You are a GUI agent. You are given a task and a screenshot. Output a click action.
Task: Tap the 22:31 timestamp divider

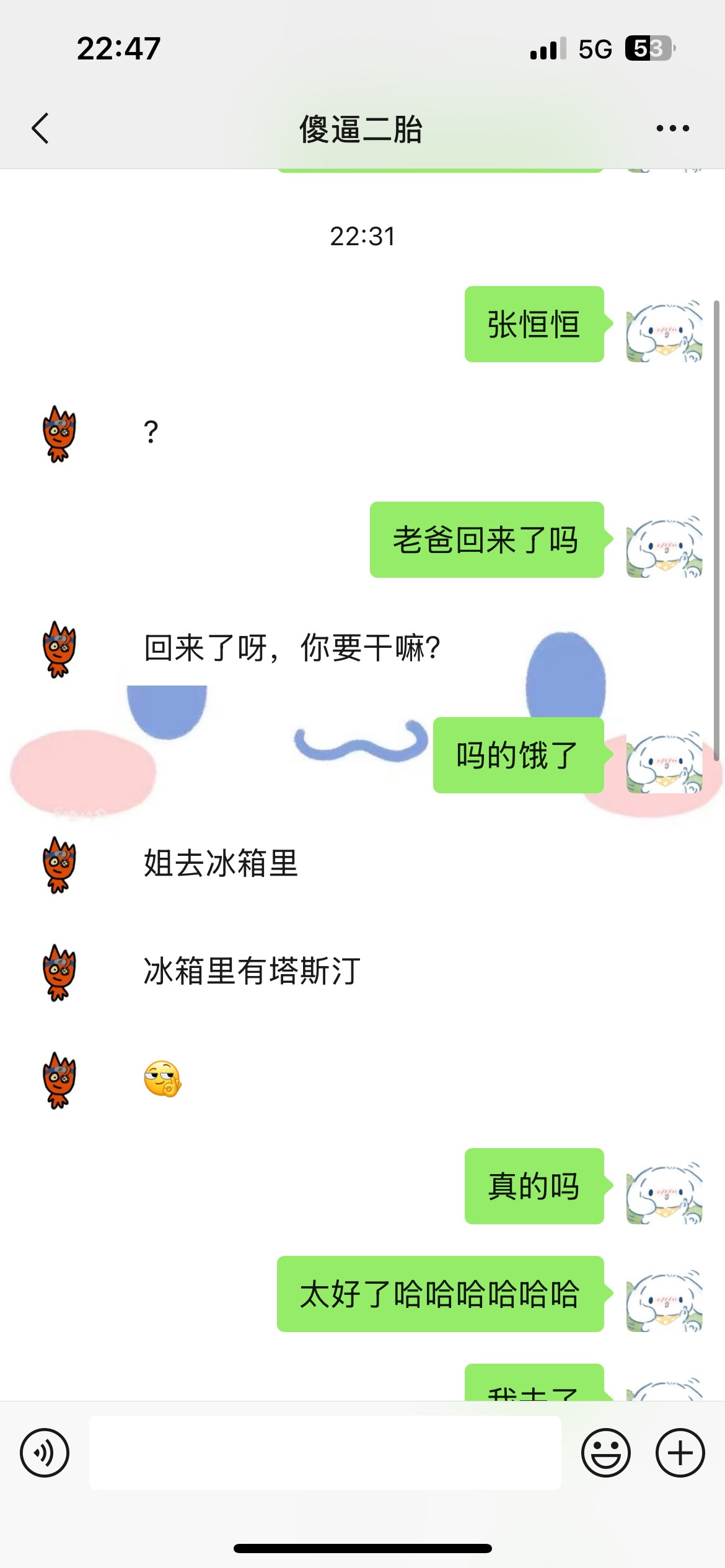click(362, 235)
